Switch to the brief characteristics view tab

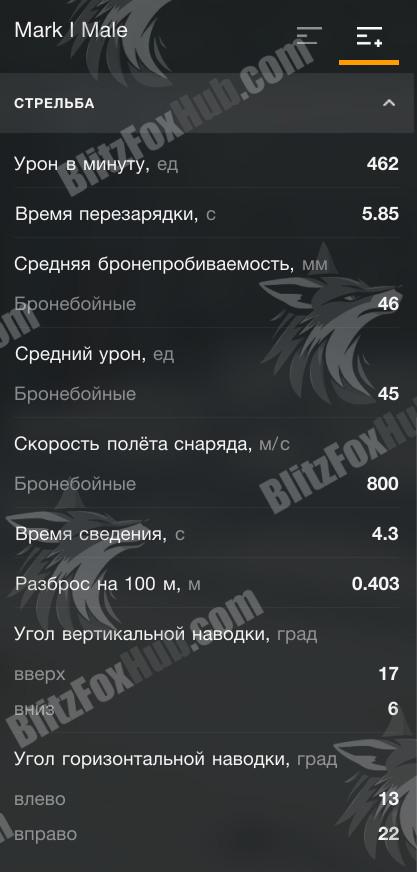[309, 36]
